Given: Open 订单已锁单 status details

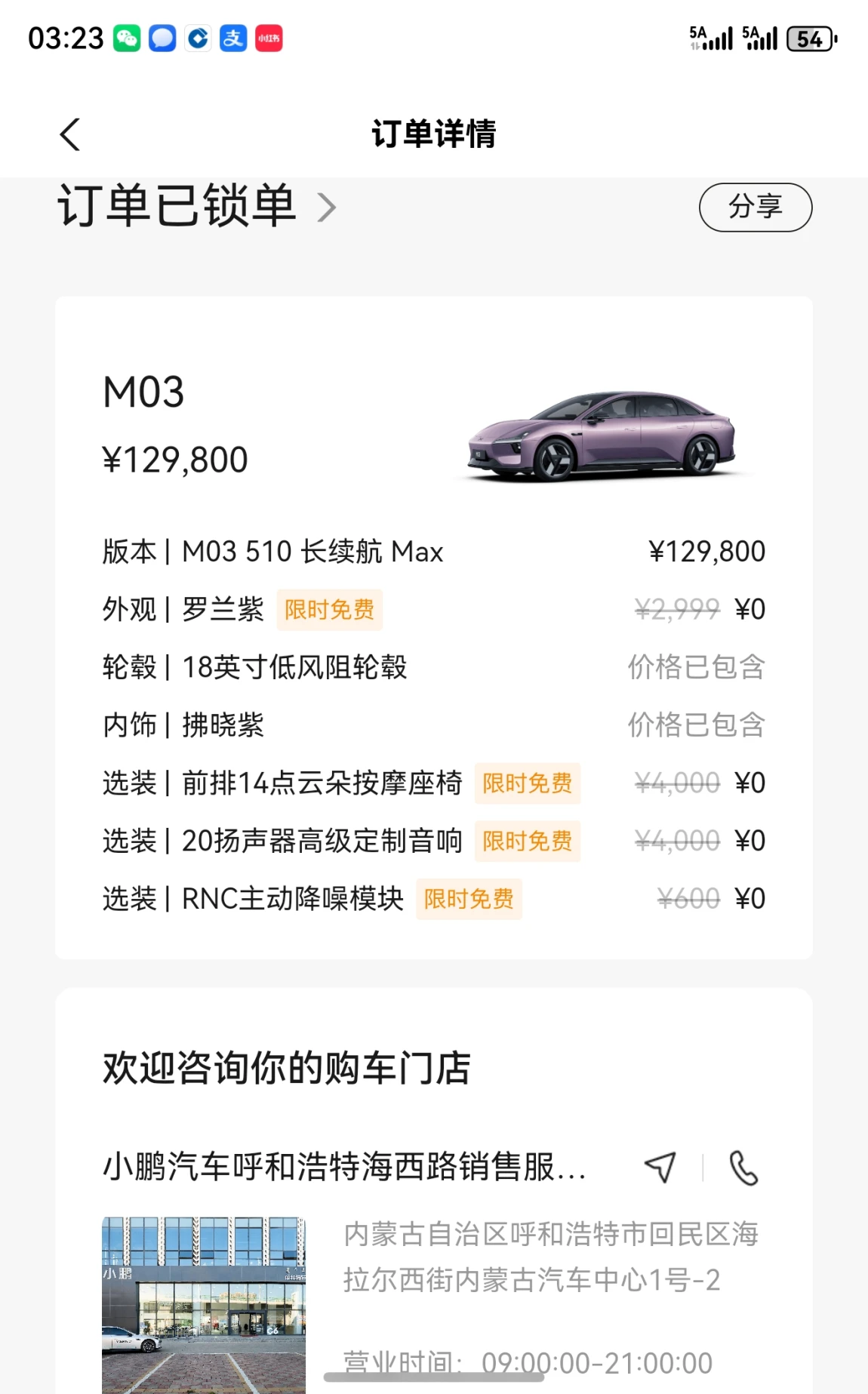Looking at the screenshot, I should point(196,206).
